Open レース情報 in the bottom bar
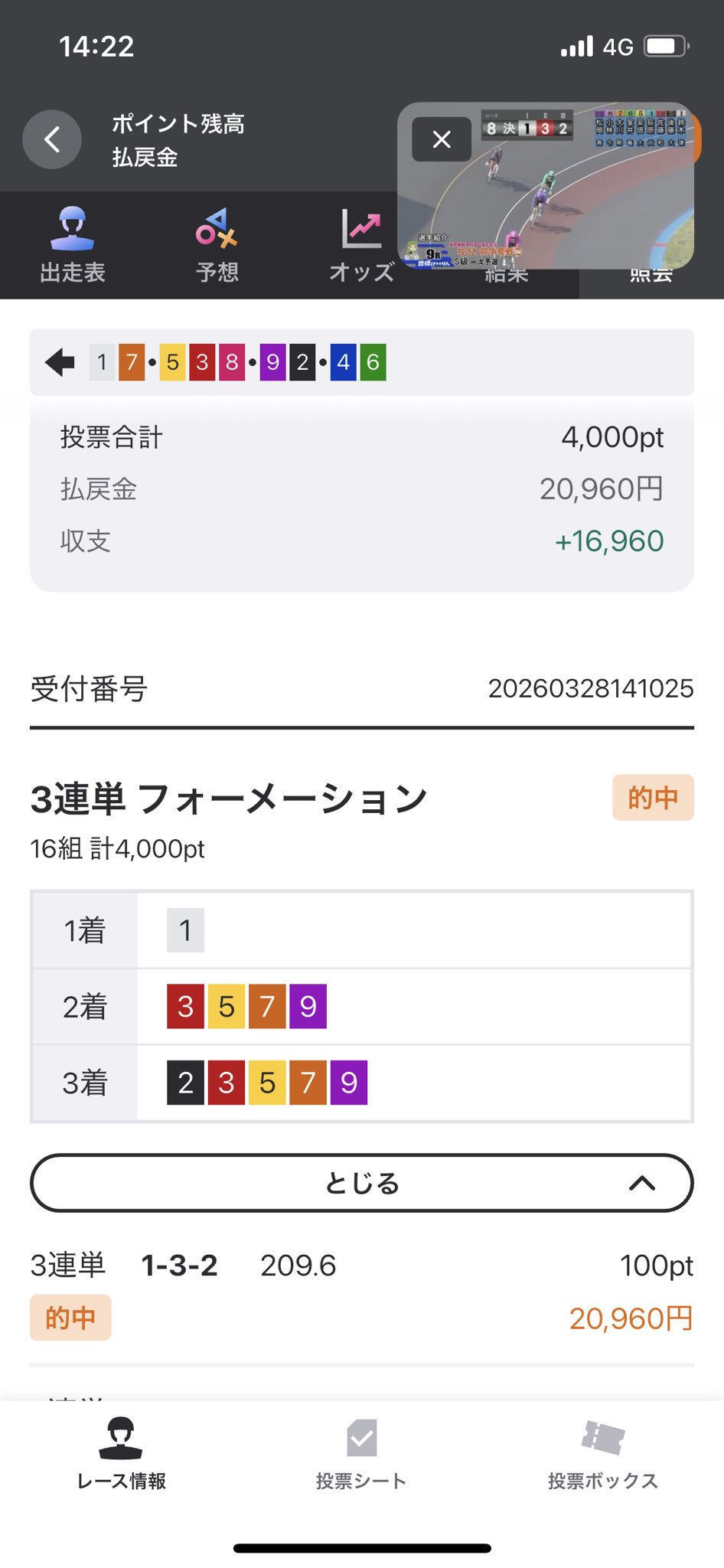The height and width of the screenshot is (1568, 724). [121, 1453]
